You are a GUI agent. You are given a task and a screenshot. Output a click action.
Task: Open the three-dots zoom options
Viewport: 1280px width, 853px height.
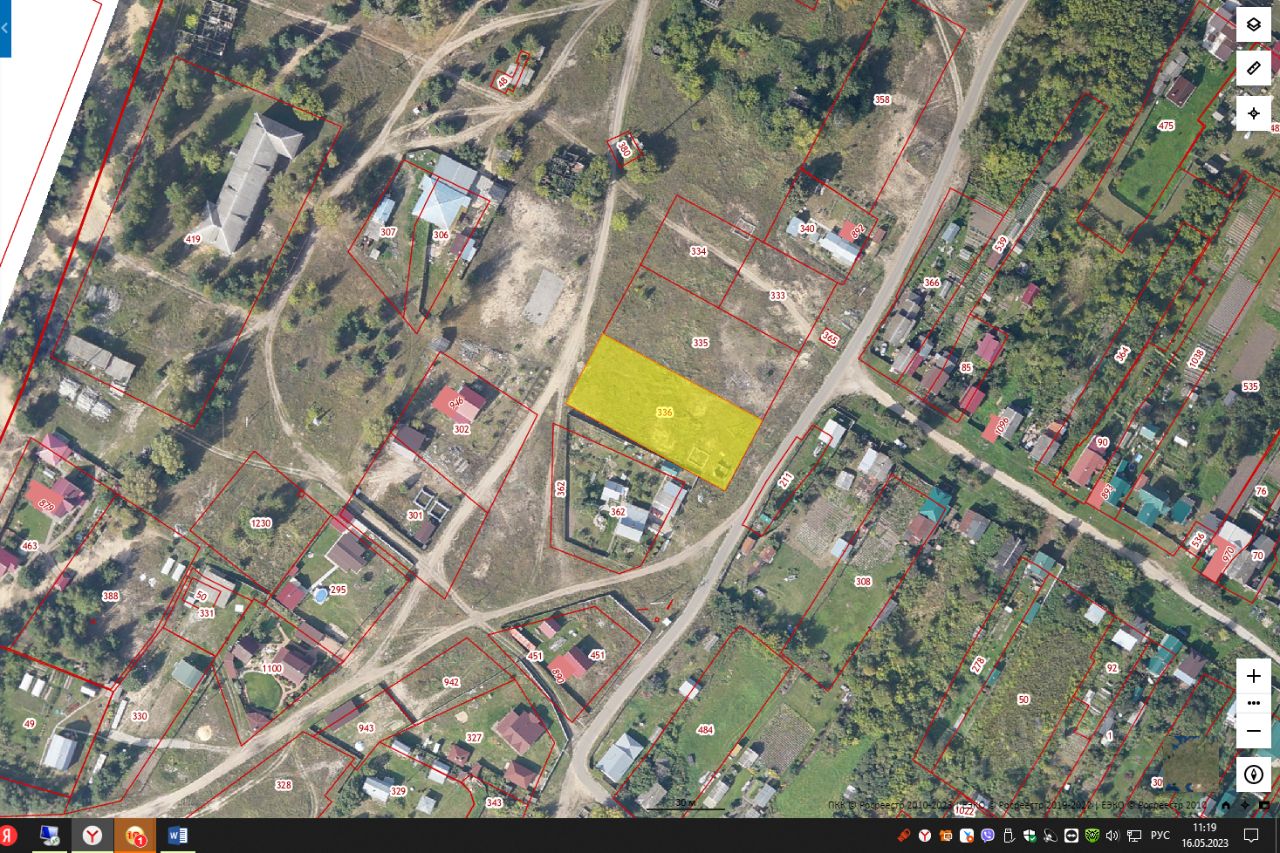point(1253,703)
